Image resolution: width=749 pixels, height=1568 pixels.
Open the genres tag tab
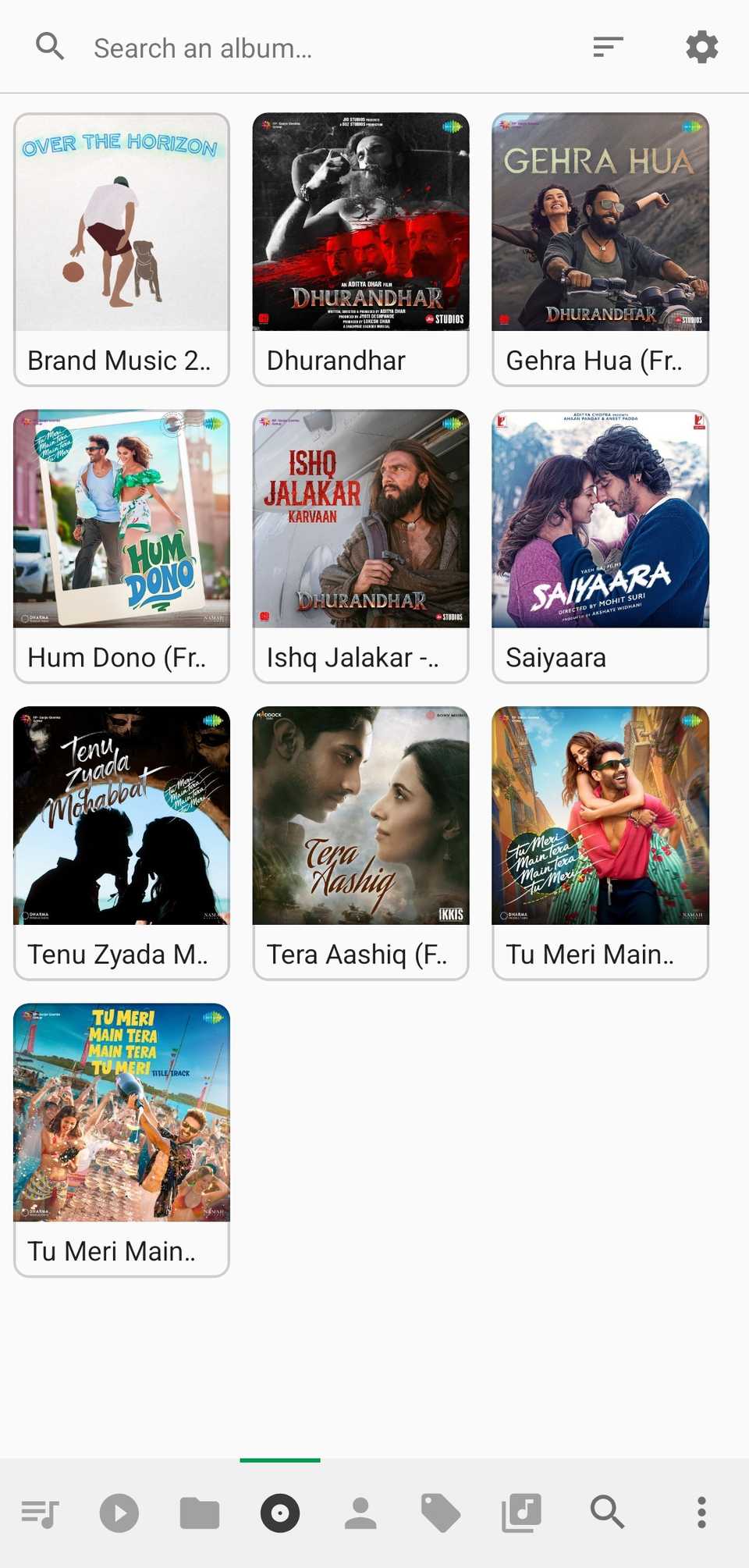pos(441,1513)
